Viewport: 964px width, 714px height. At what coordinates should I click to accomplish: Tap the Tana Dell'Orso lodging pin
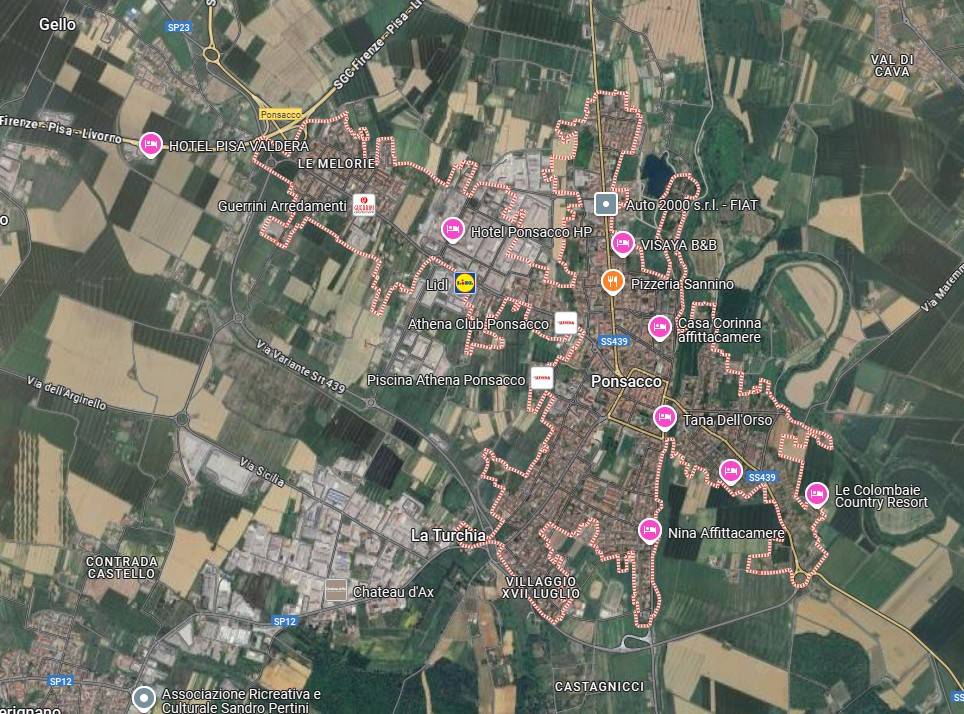tap(665, 418)
